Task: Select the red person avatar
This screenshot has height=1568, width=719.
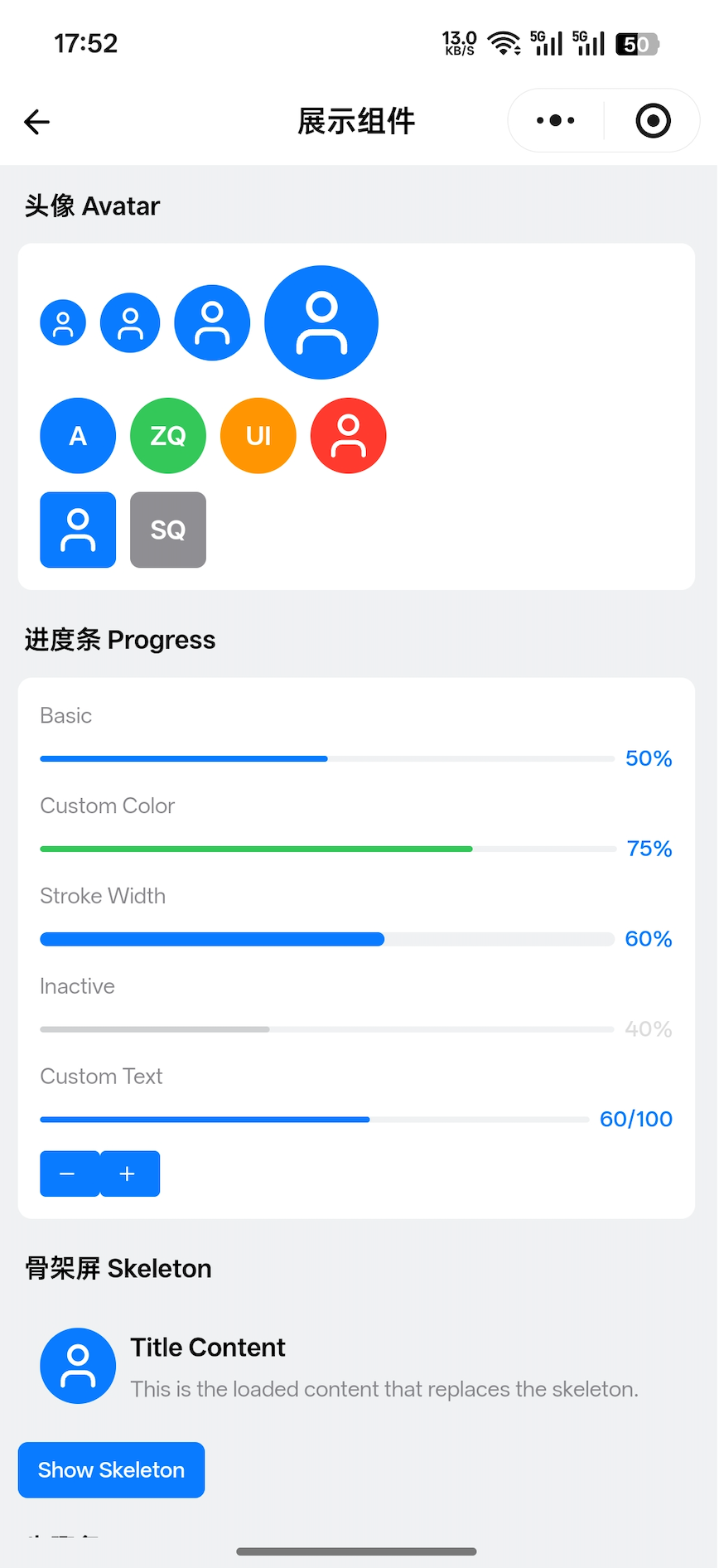Action: tap(348, 435)
